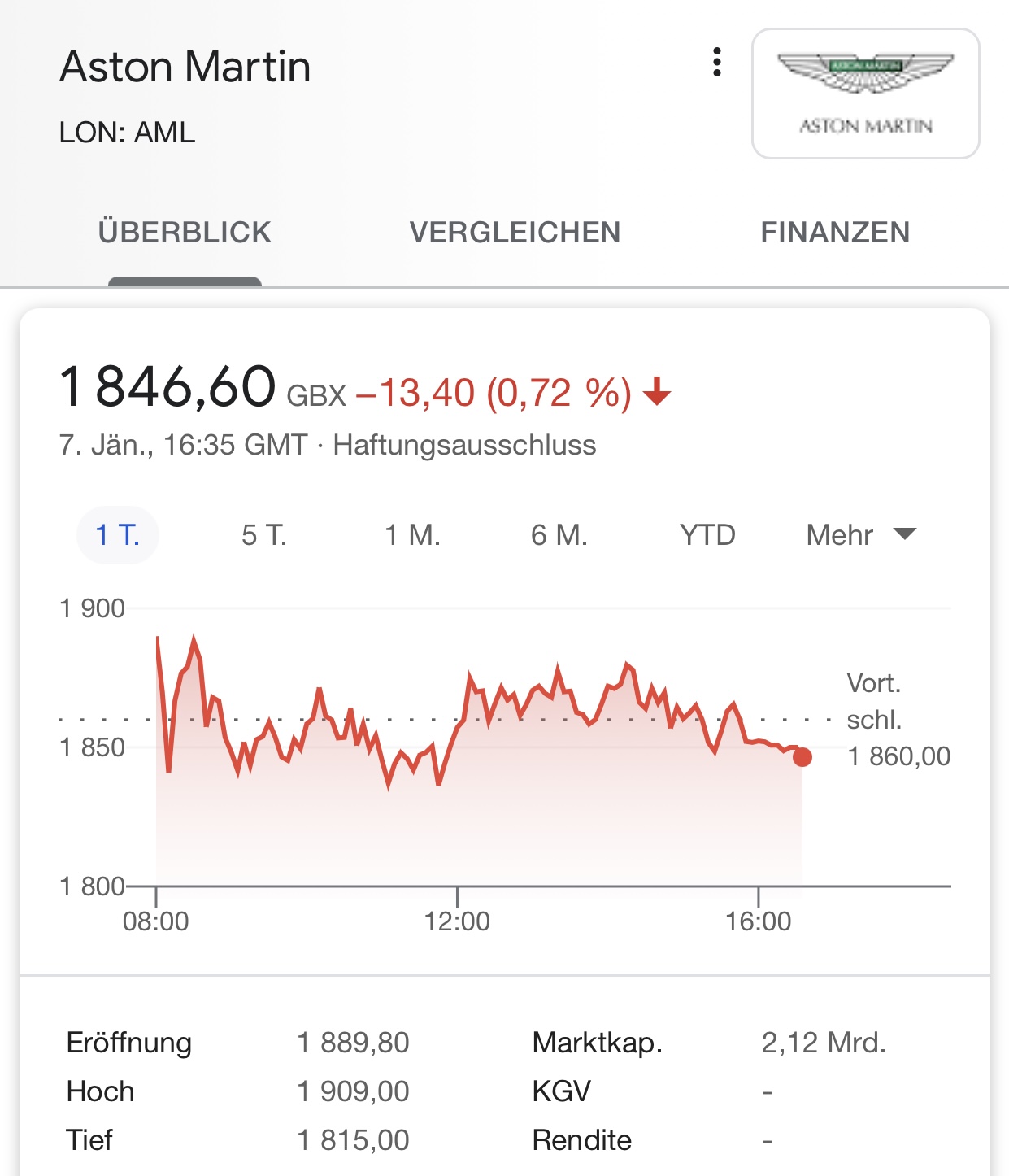
Task: Switch to the Überblick tab
Action: click(x=185, y=233)
